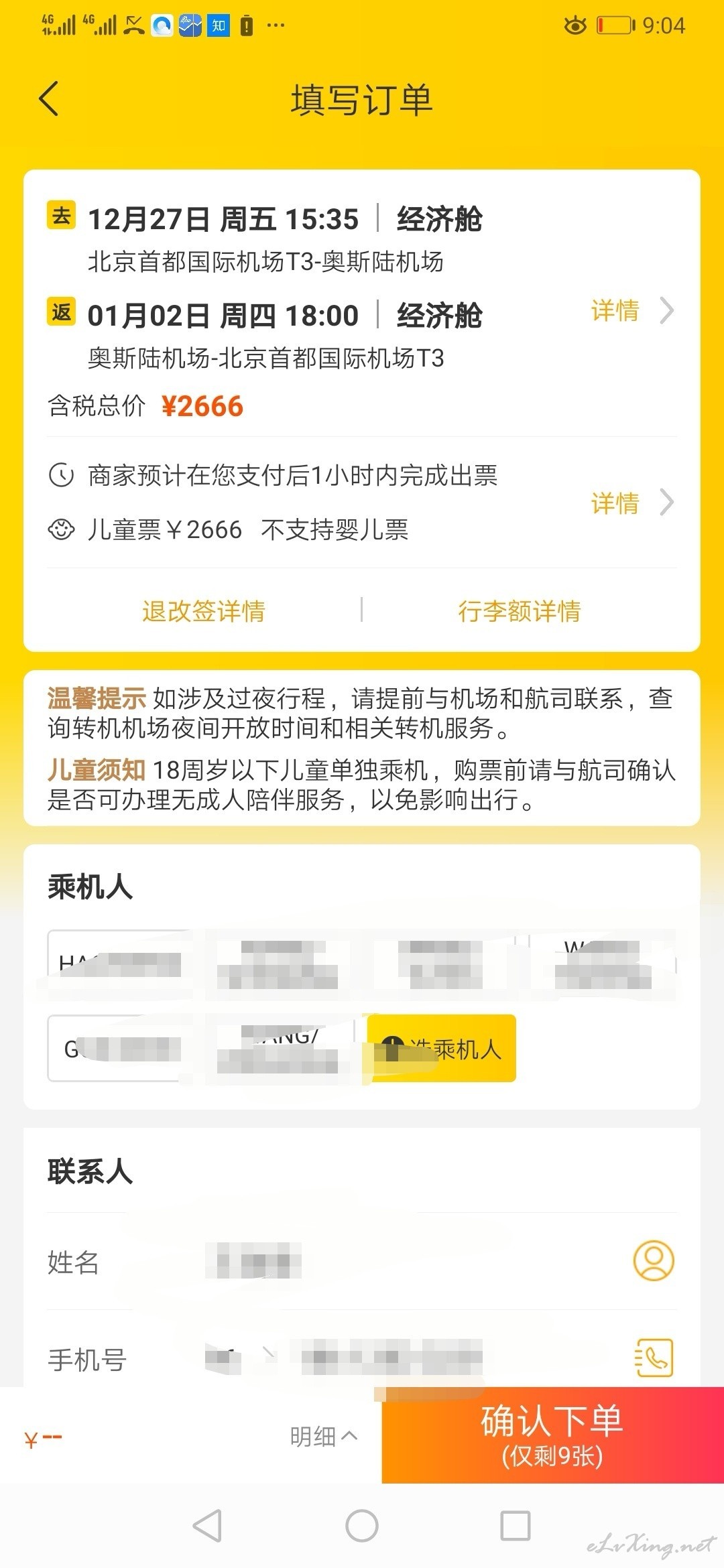Tap the system home button
Image resolution: width=724 pixels, height=1568 pixels.
362,1526
